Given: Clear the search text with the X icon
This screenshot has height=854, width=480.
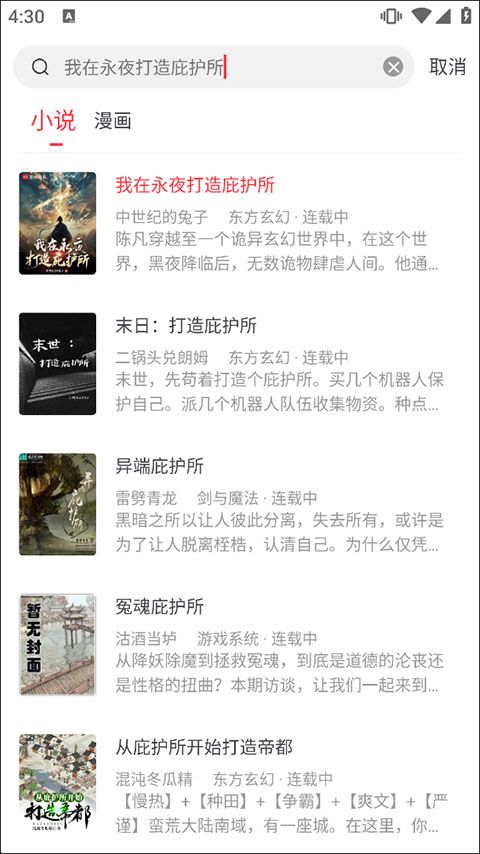Looking at the screenshot, I should coord(393,67).
